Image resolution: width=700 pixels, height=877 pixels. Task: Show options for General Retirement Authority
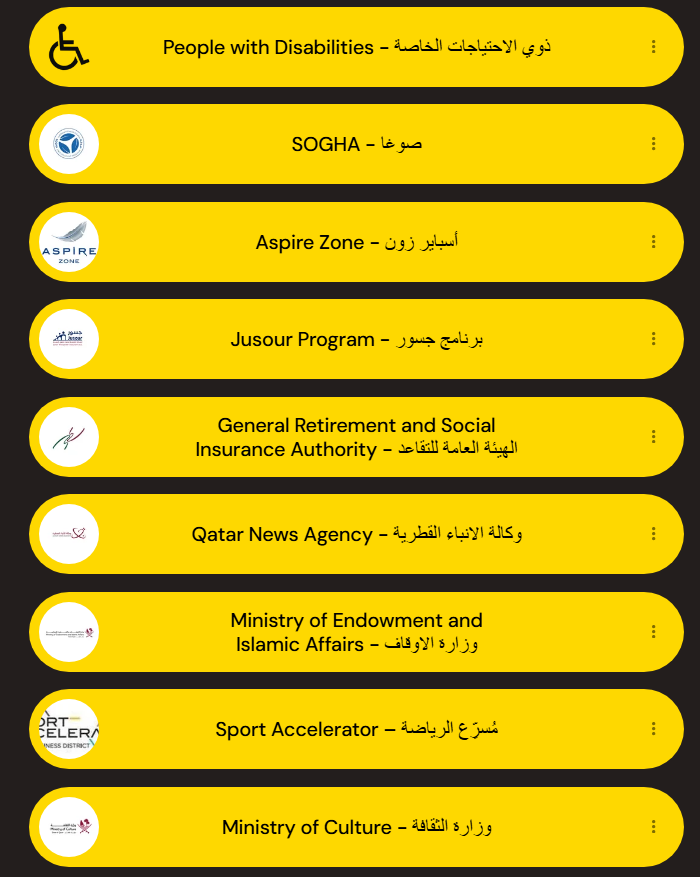653,437
